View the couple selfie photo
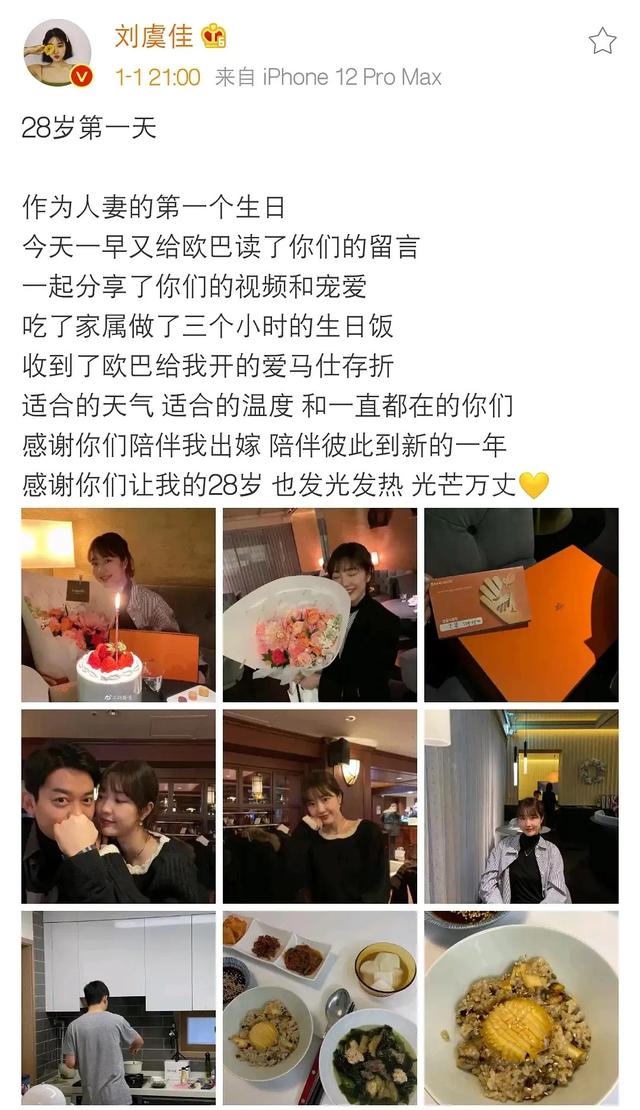Viewport: 640px width, 1110px height. (x=118, y=806)
